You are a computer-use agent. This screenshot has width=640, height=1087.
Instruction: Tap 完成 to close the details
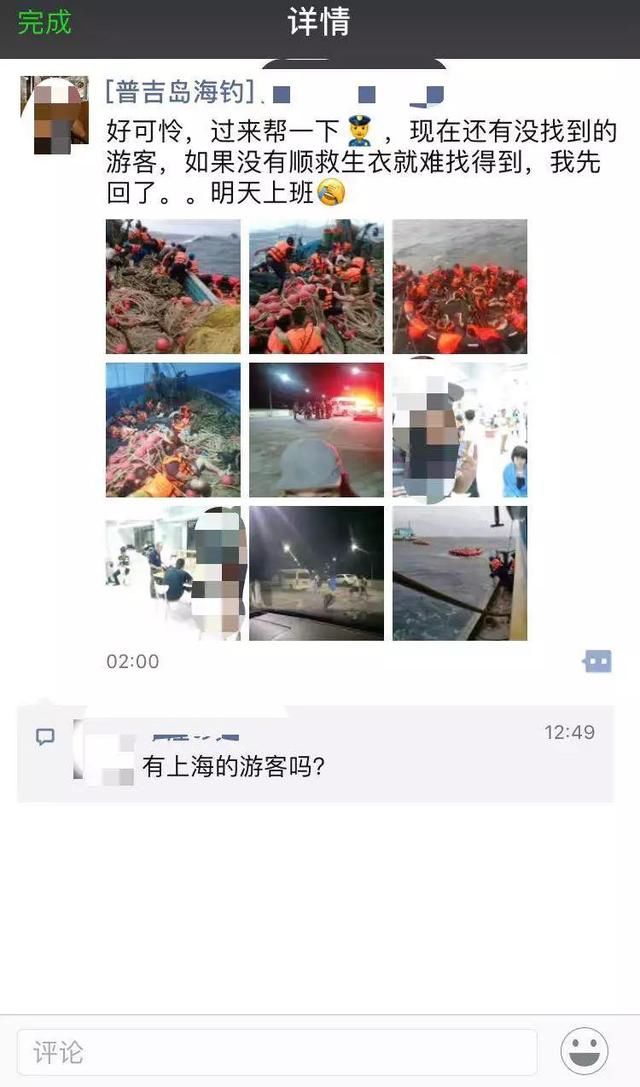pos(44,23)
